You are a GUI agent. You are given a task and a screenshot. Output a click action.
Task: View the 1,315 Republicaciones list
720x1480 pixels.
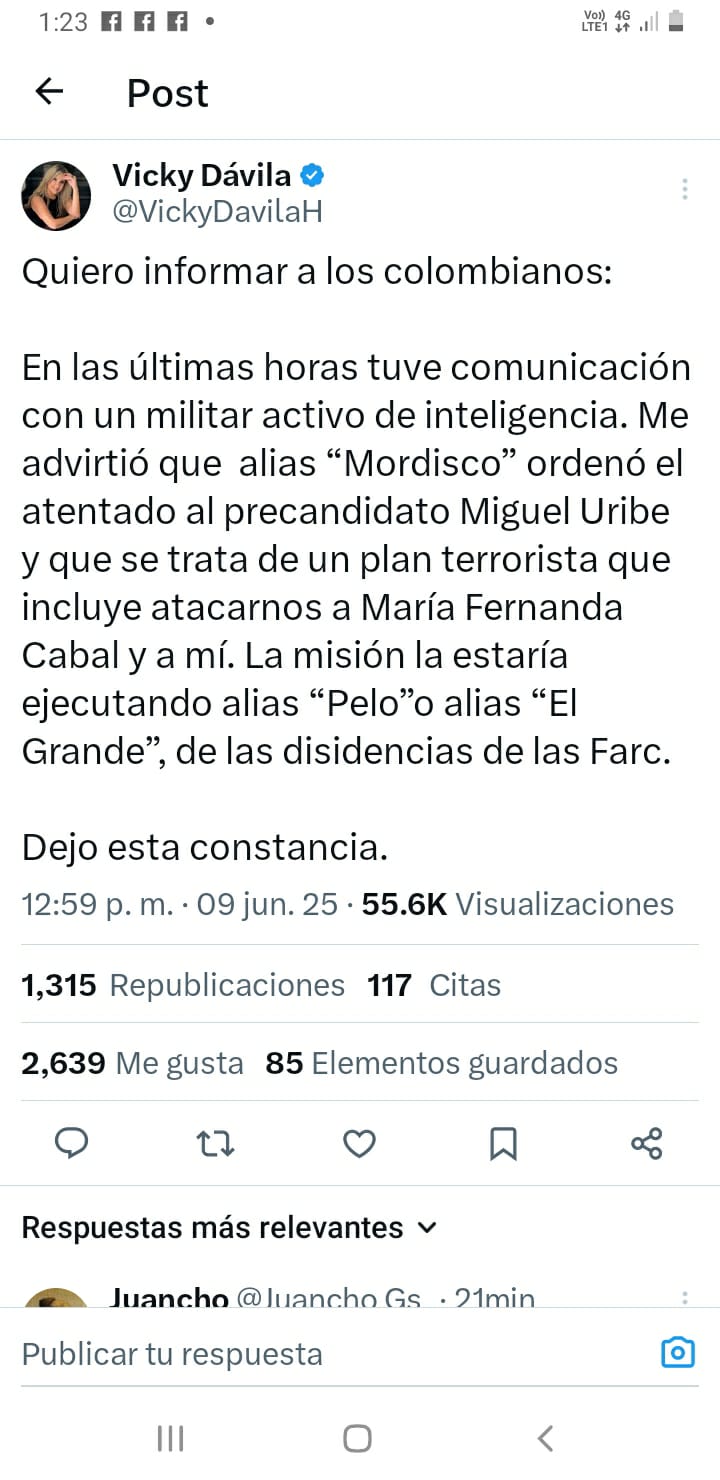click(183, 985)
